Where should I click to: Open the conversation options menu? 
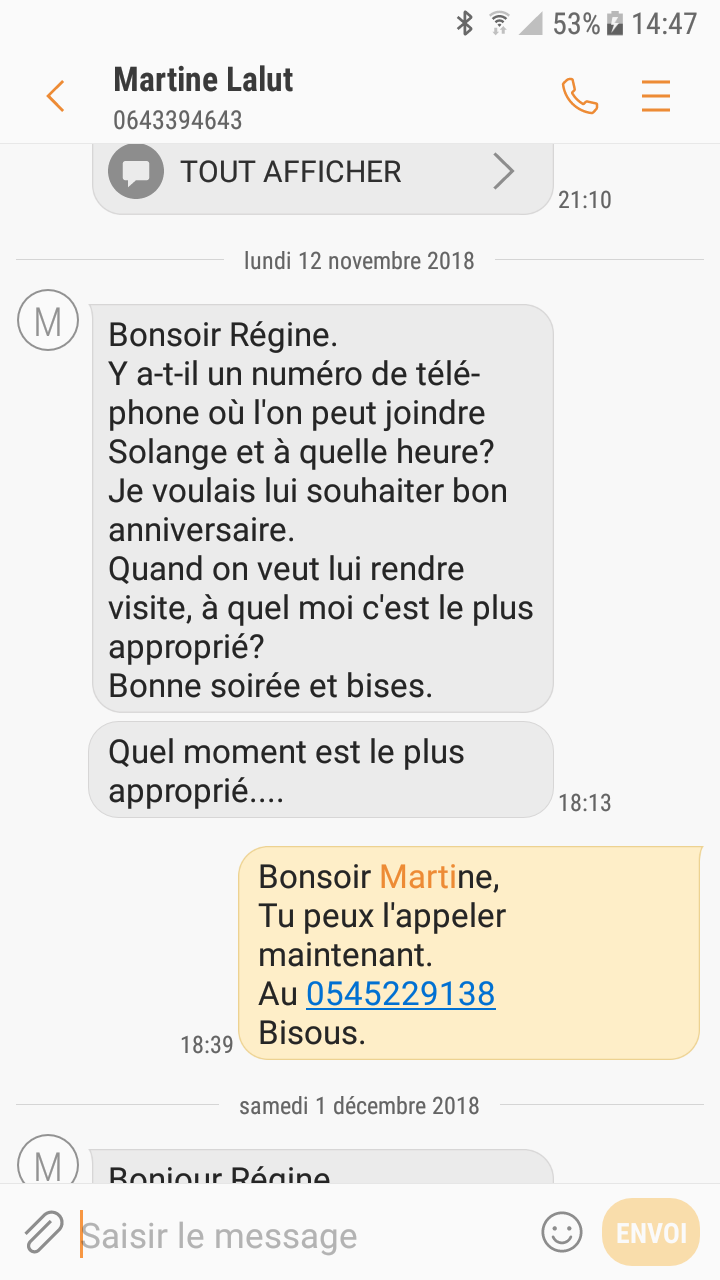click(x=656, y=97)
